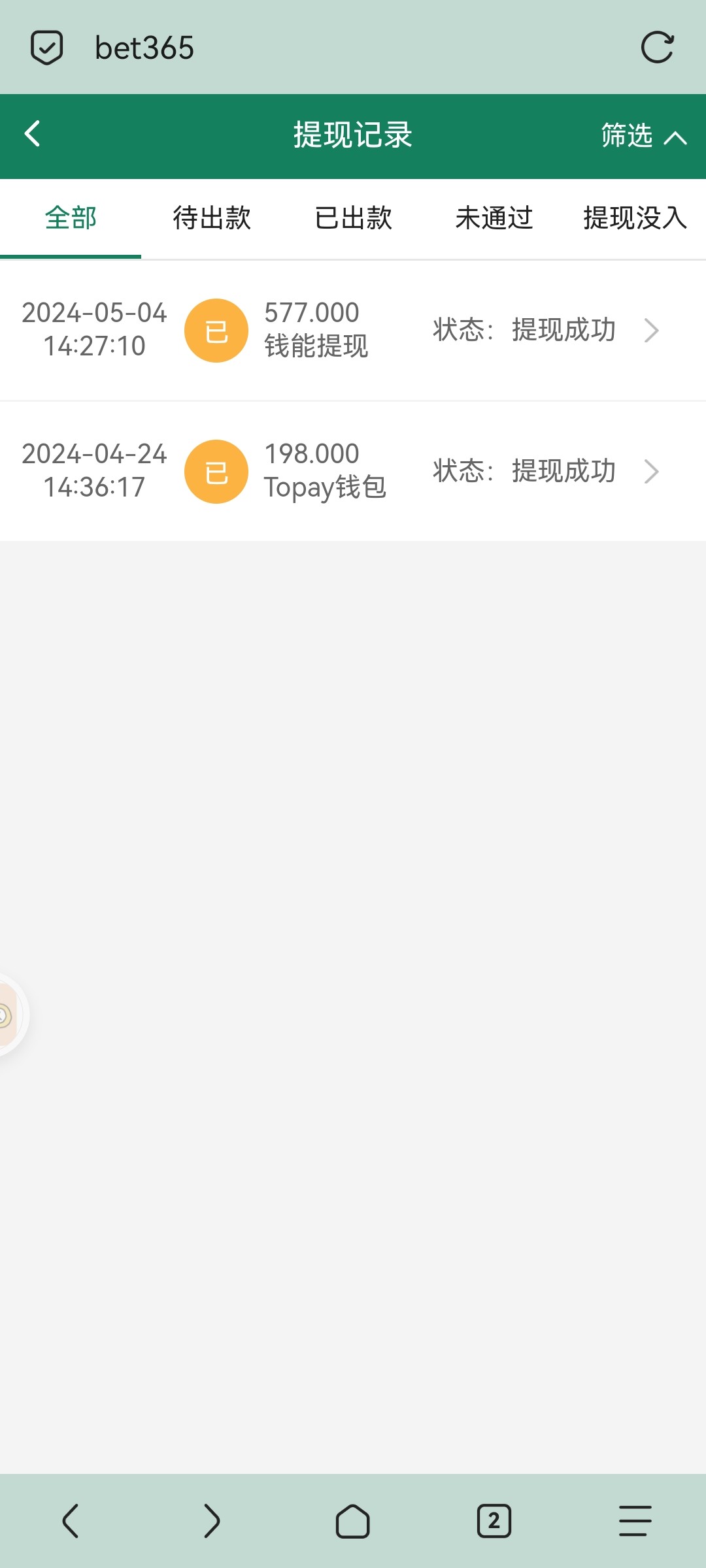Switch to the 已出款 tab
The image size is (706, 1568).
[x=353, y=218]
